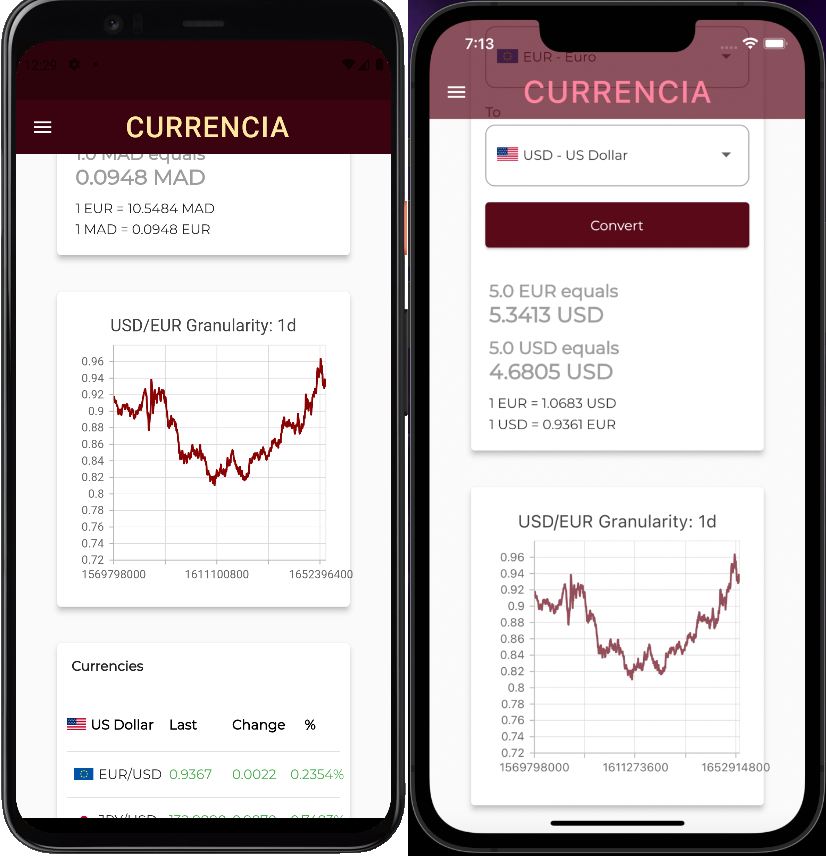Click the Currencies section header
Image resolution: width=826 pixels, height=856 pixels.
[x=107, y=666]
